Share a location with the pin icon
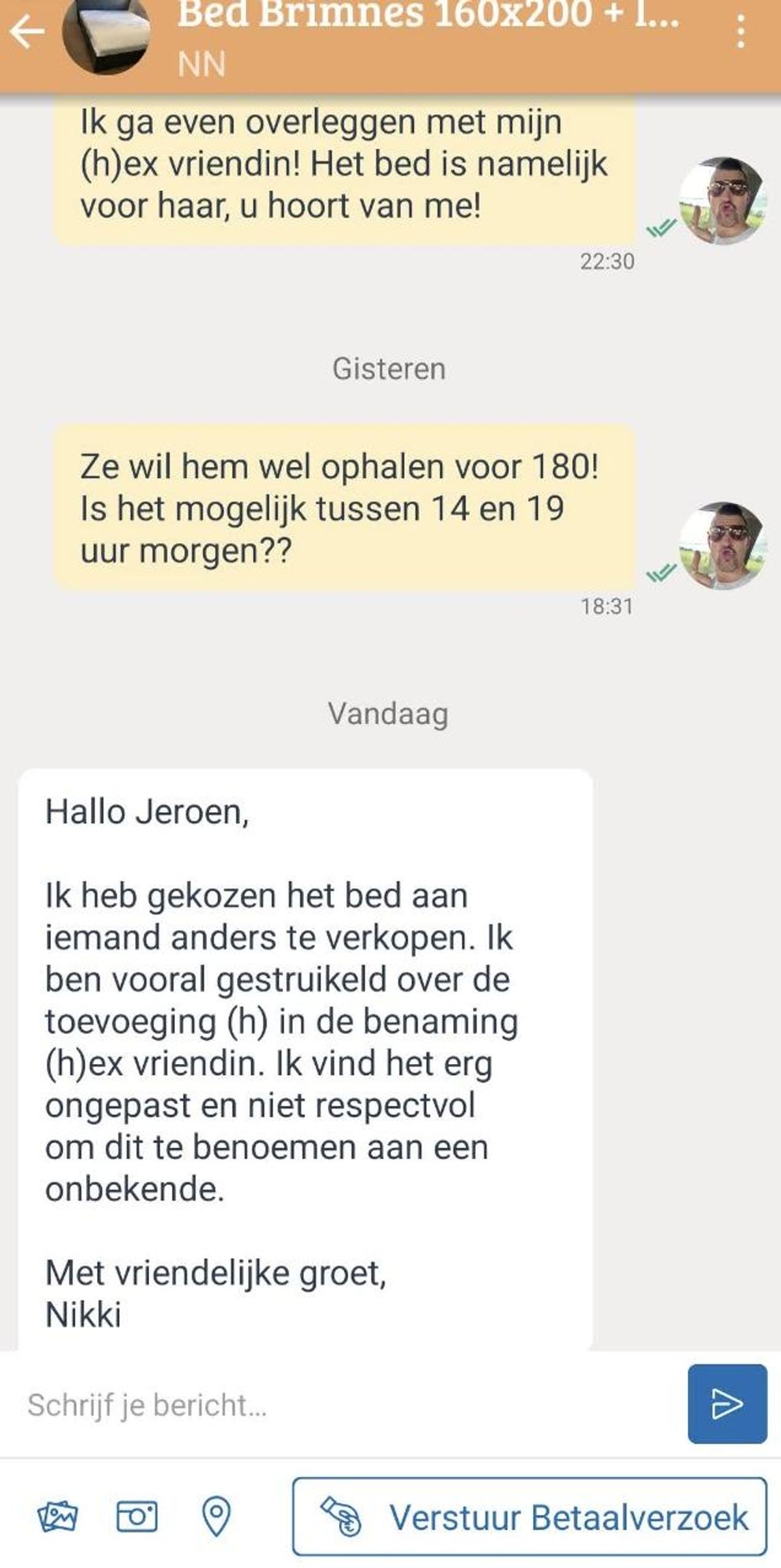 [216, 1517]
